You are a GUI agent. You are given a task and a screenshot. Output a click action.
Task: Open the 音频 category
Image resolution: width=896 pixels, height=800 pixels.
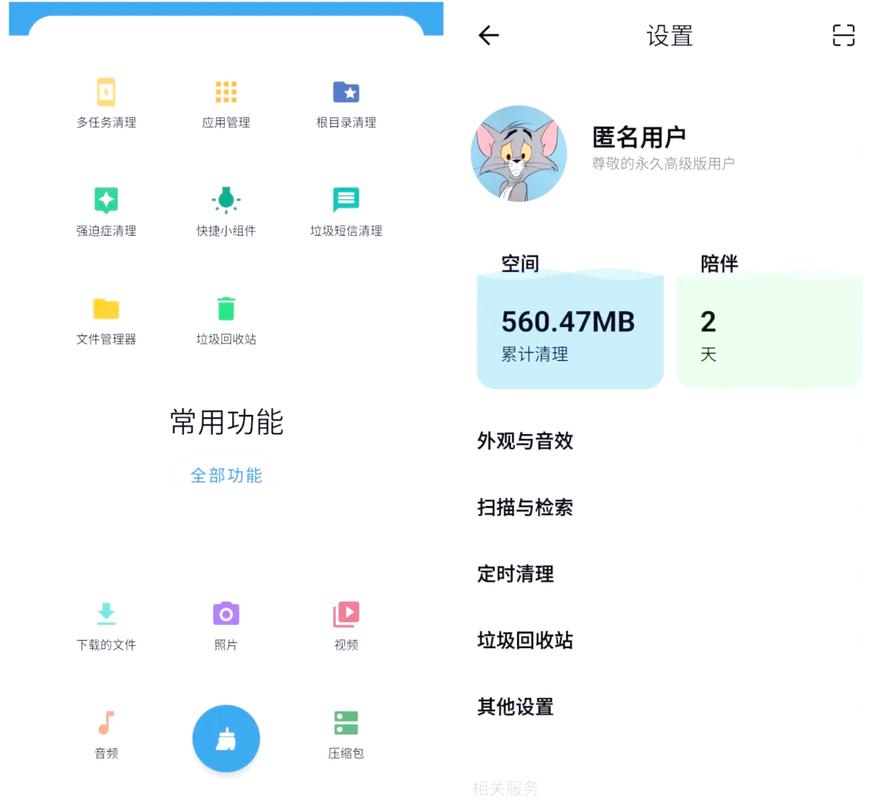point(106,733)
